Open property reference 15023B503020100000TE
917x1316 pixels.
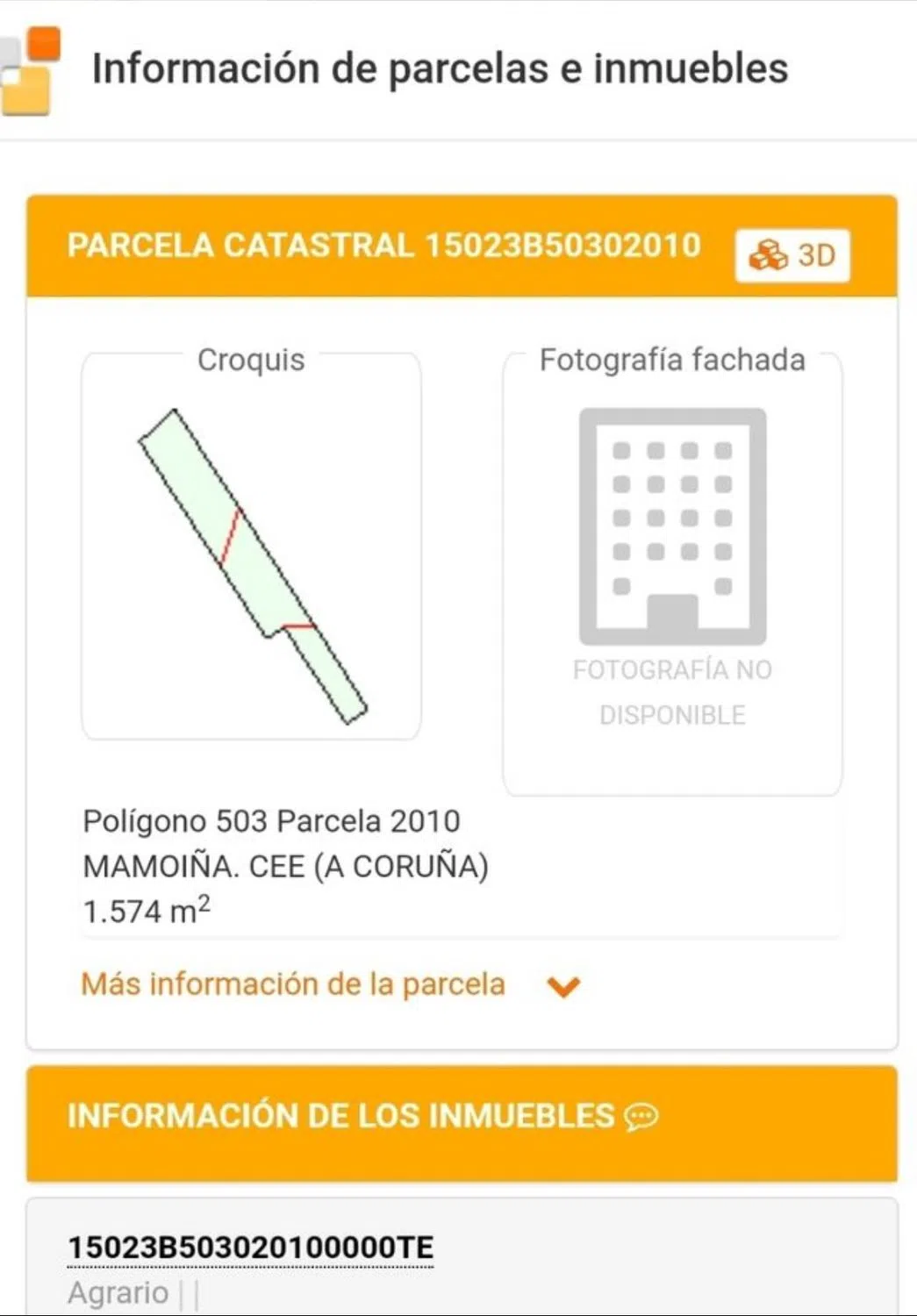250,1247
